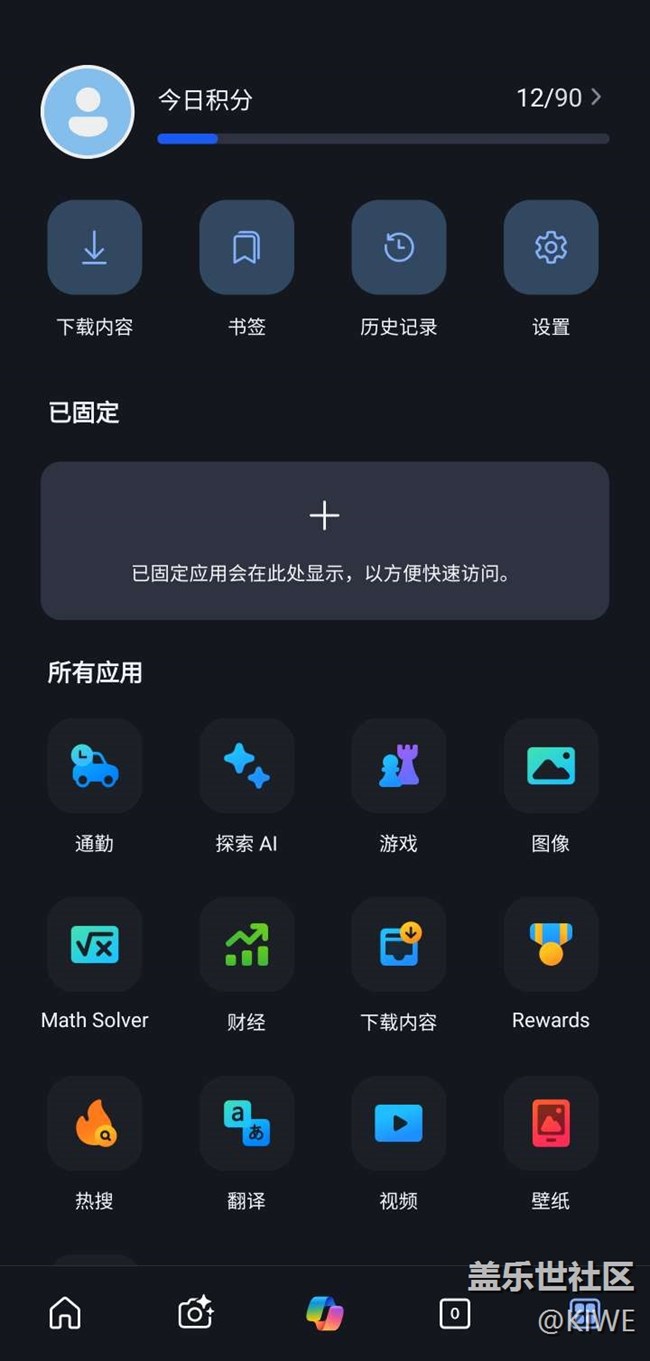
Task: Open today's points 12/90 details
Action: click(558, 98)
